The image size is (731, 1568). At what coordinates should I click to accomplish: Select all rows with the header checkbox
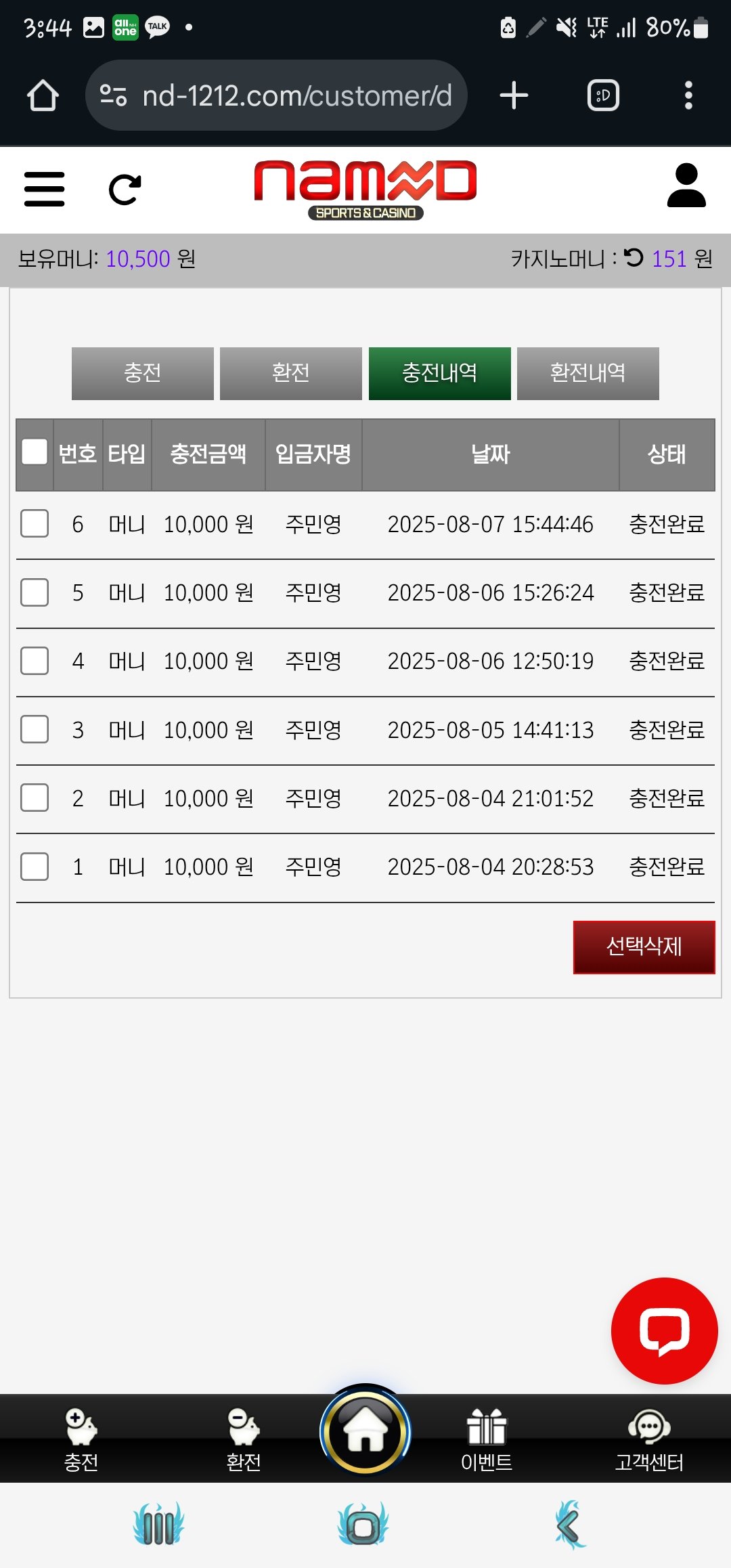[35, 452]
